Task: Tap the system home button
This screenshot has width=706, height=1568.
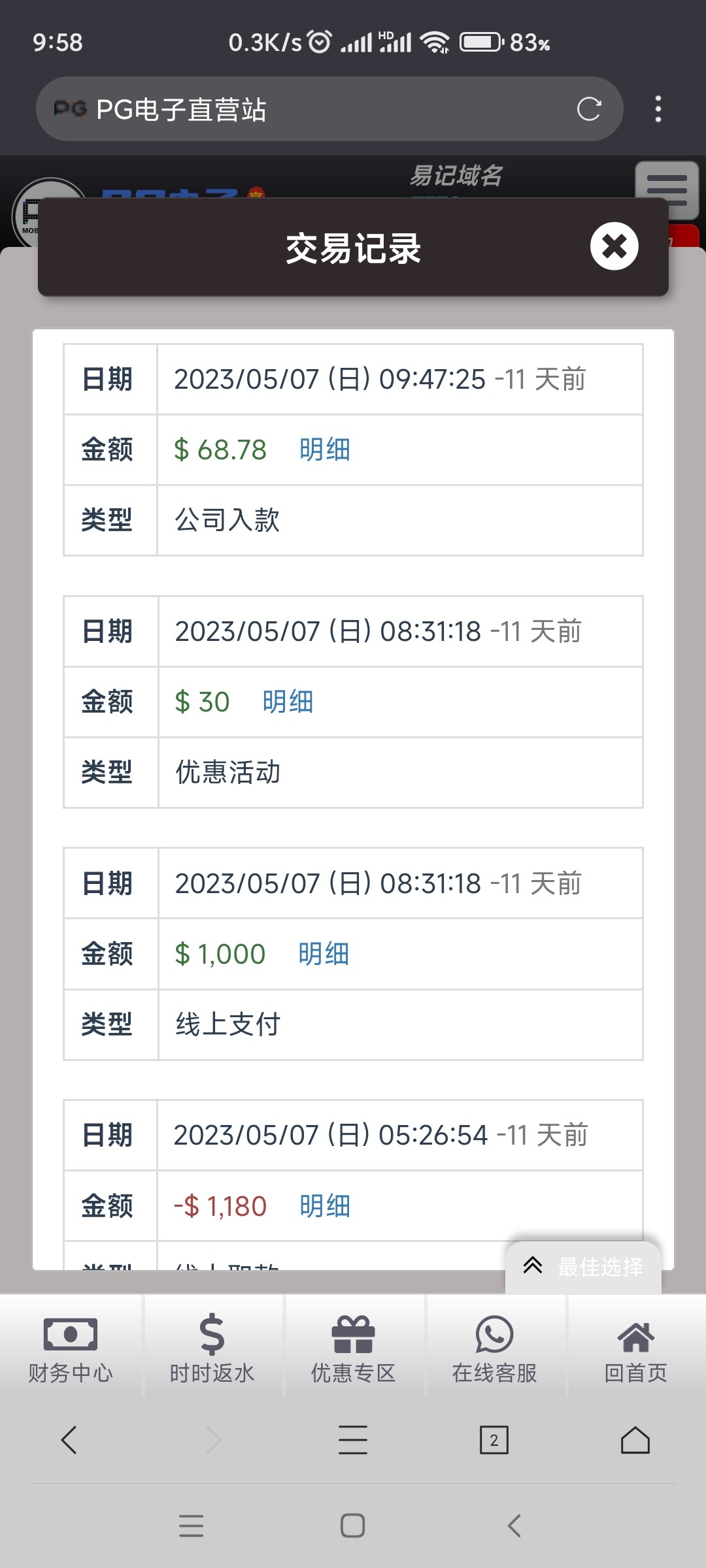Action: 353,1526
